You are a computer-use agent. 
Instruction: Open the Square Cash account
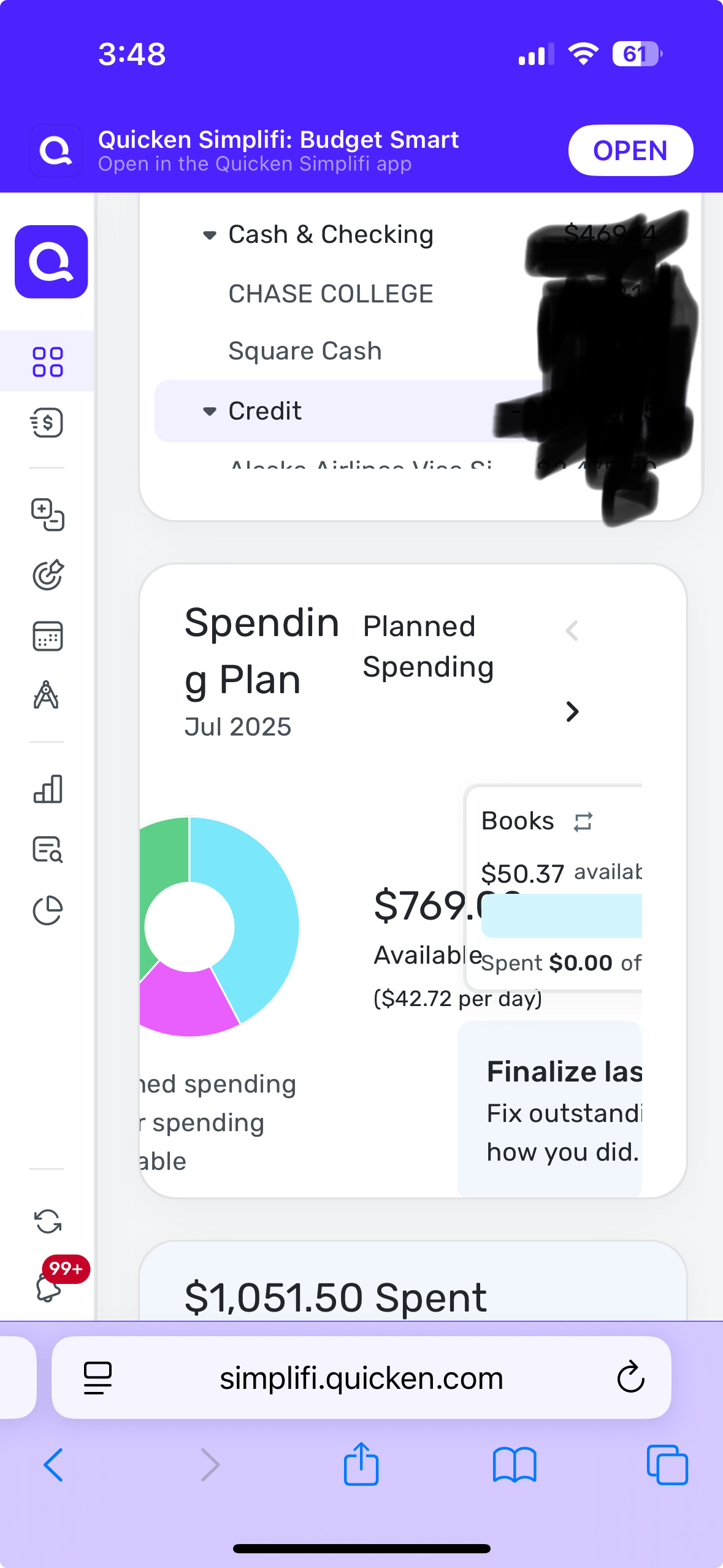(305, 351)
